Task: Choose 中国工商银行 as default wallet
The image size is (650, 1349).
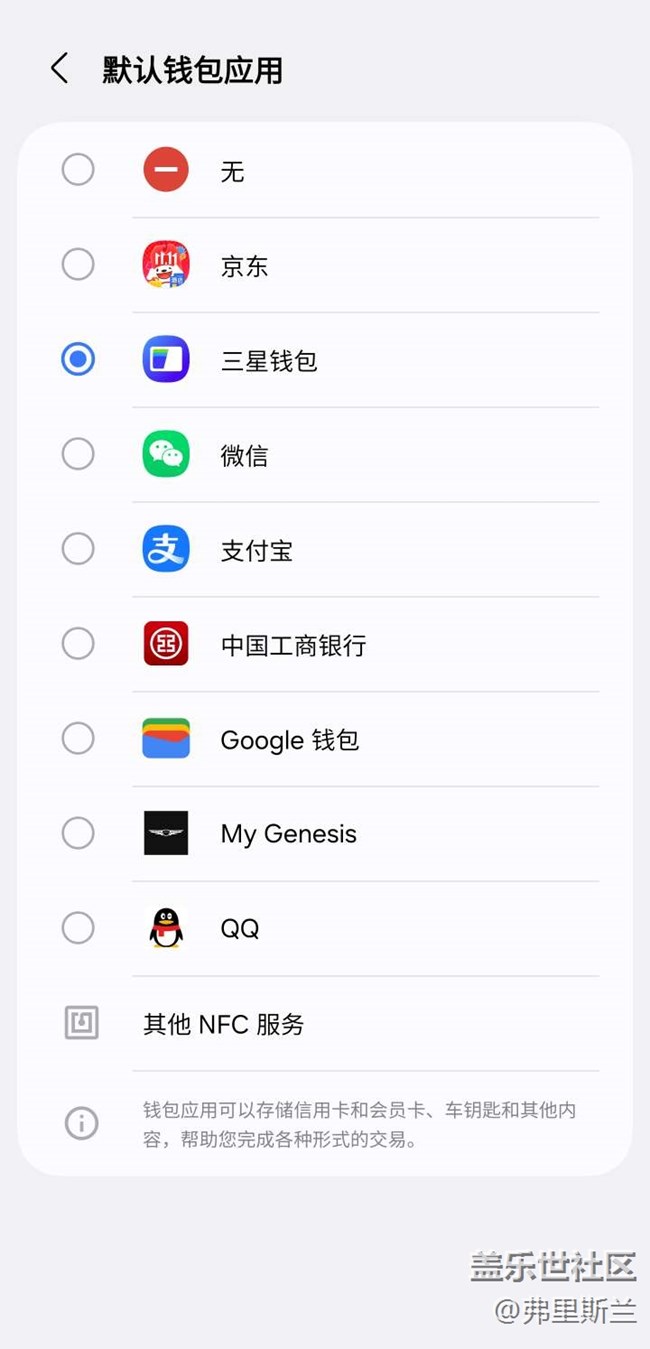Action: pos(78,644)
